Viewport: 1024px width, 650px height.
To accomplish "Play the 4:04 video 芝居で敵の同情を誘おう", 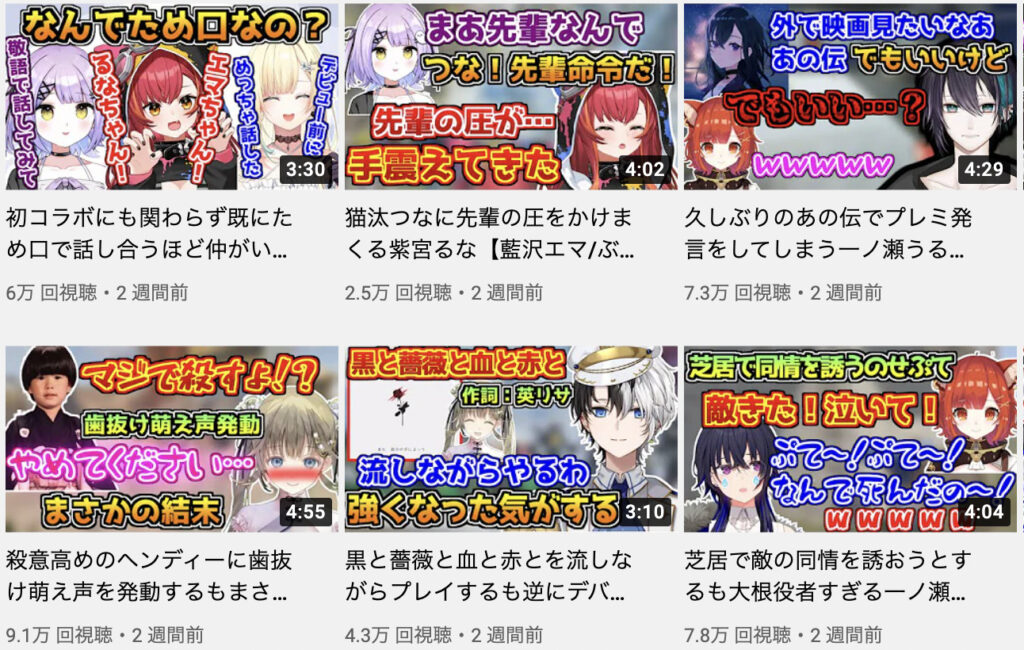I will (850, 438).
